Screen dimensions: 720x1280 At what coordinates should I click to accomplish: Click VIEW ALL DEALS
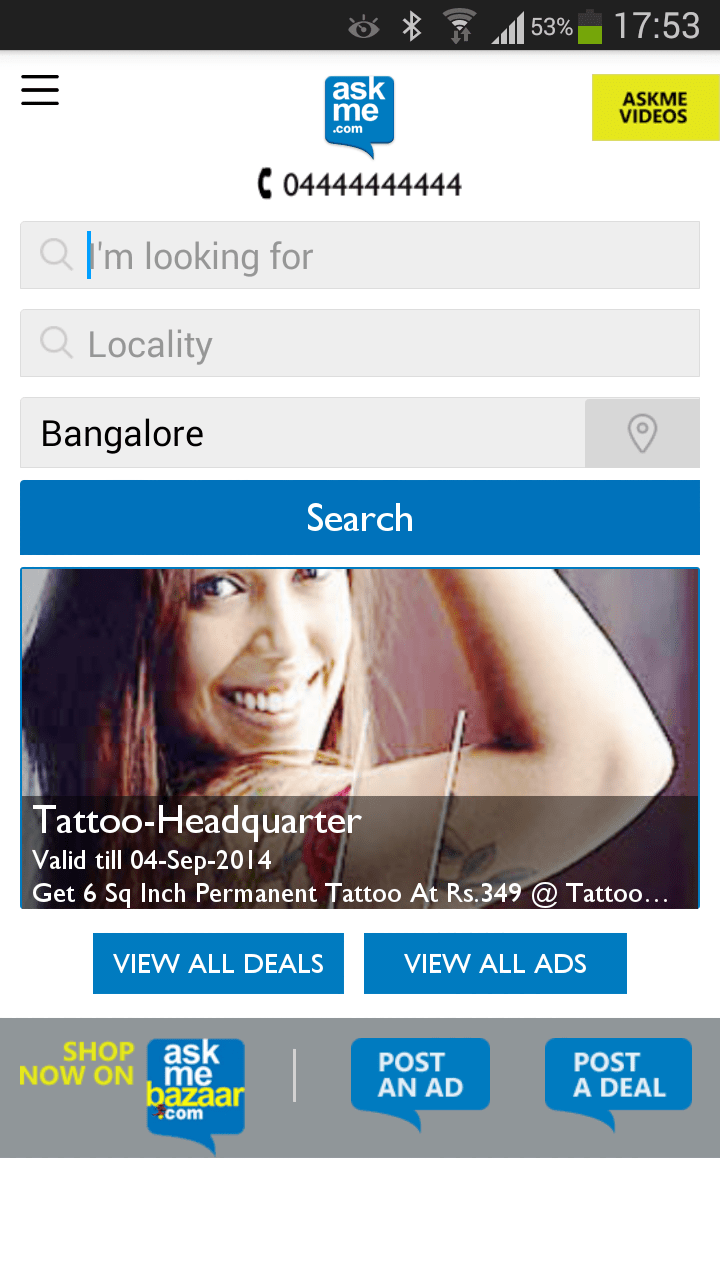[218, 963]
